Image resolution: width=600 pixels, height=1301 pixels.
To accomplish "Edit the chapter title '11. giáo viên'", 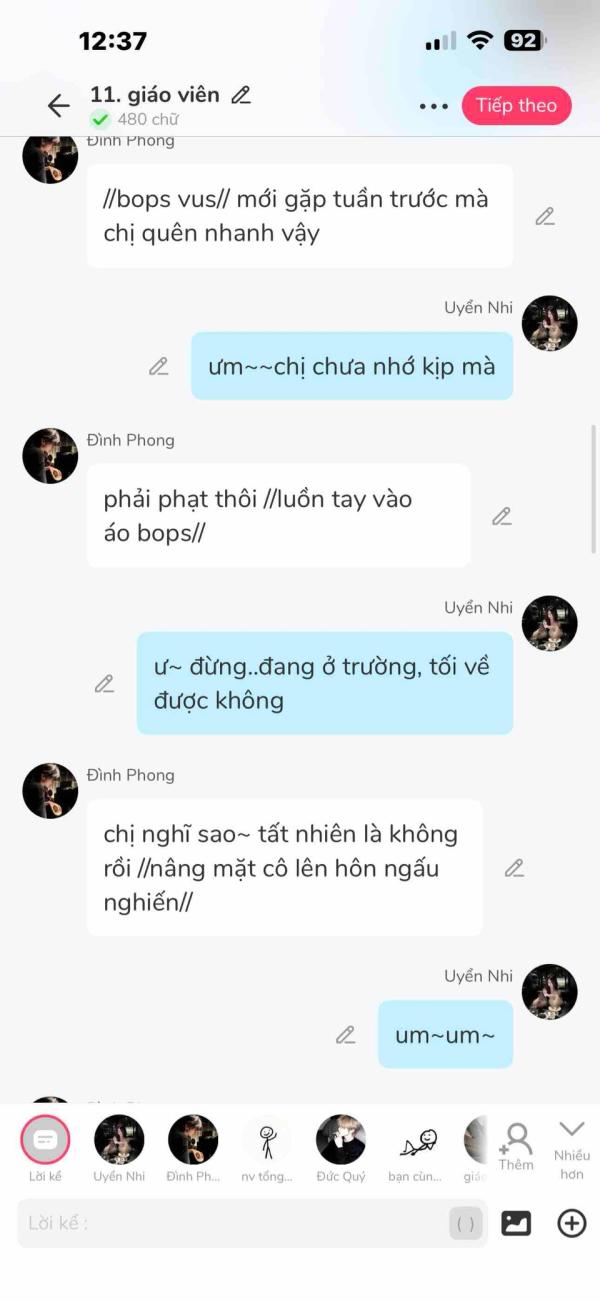I will (241, 95).
